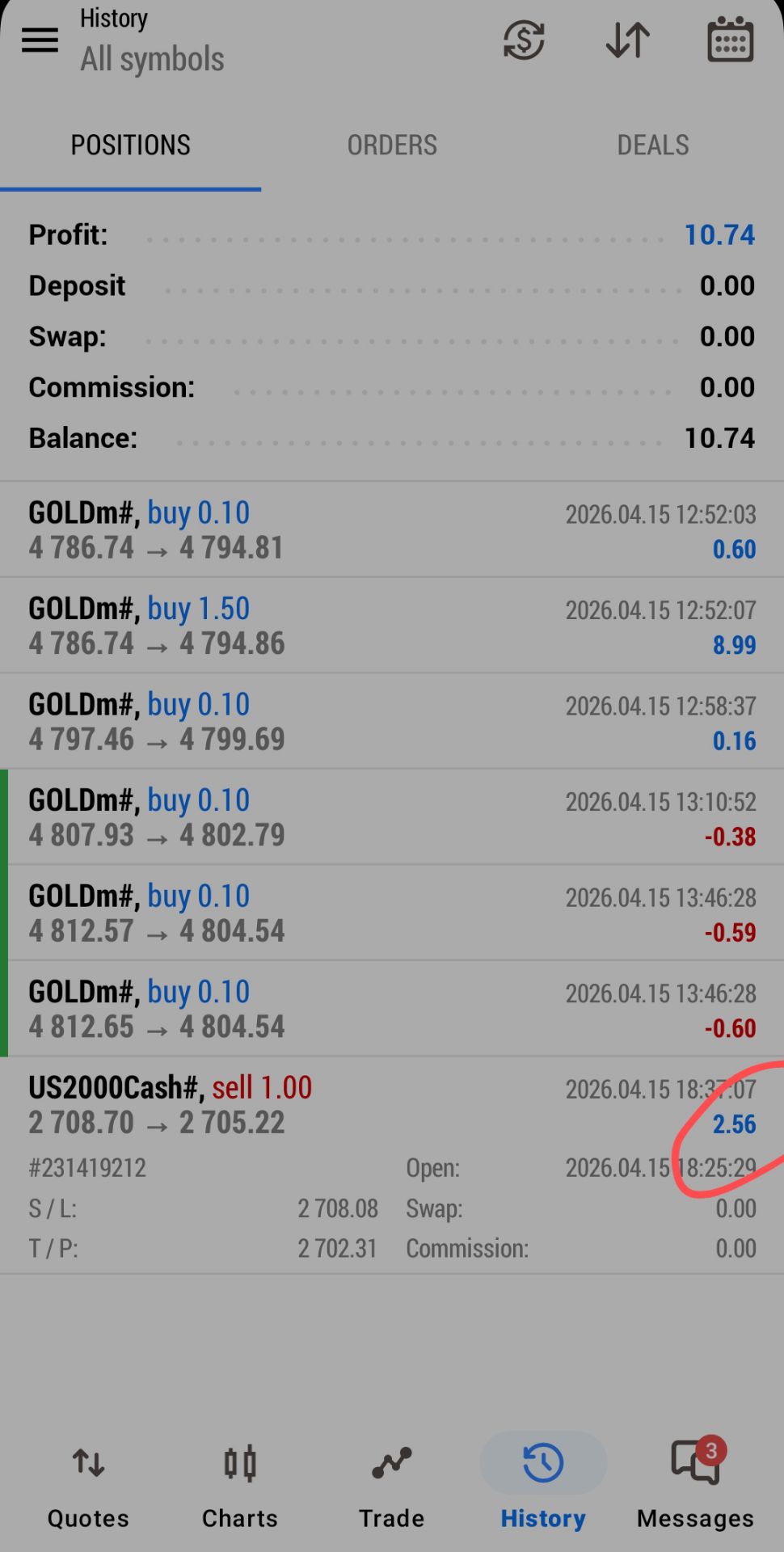Expand the GOLDm# position with 0.16 profit
Screen dimensions: 784x1552
(392, 721)
